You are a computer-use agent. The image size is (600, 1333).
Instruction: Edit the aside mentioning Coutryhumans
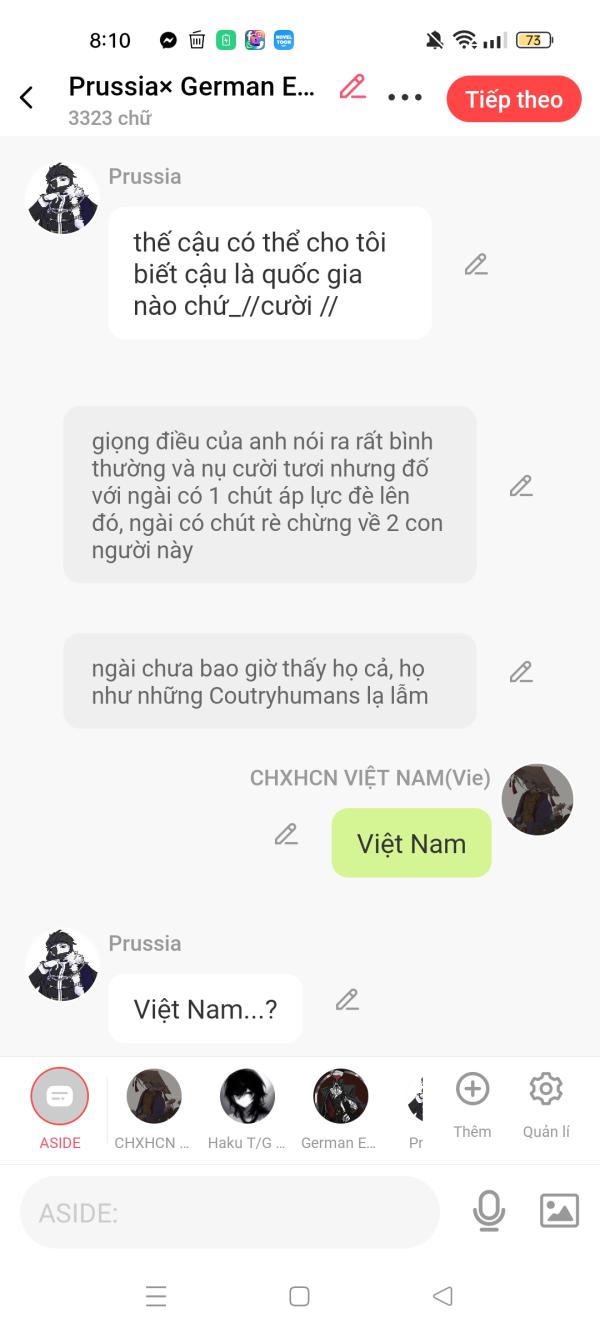tap(521, 673)
